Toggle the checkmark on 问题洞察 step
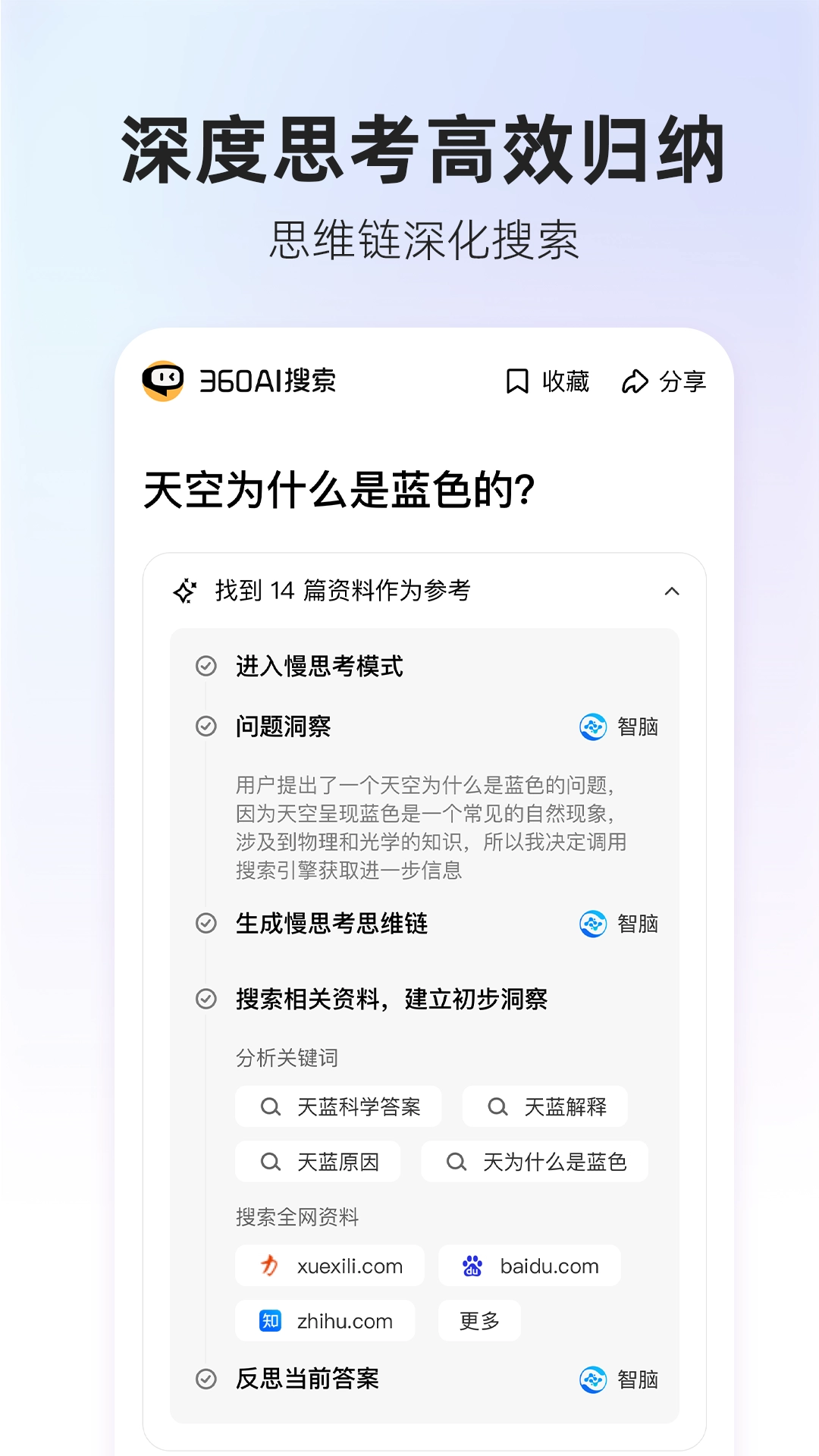 [x=205, y=726]
